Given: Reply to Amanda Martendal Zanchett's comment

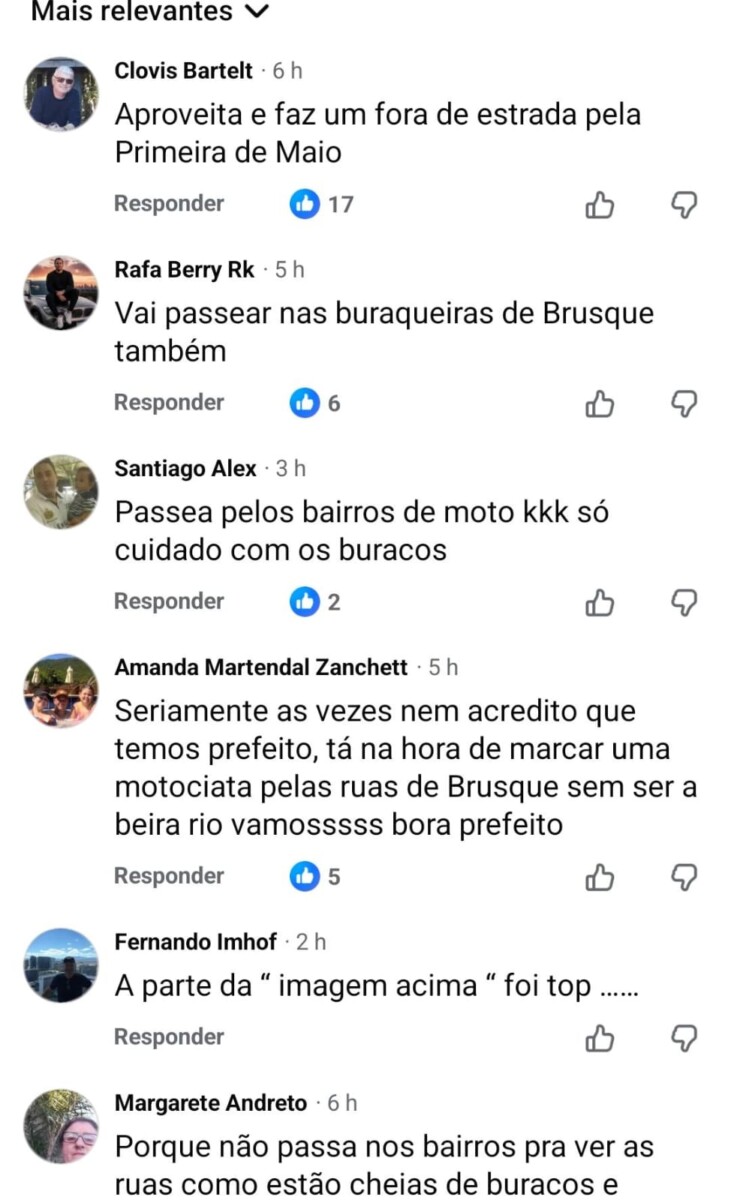Looking at the screenshot, I should pyautogui.click(x=169, y=877).
